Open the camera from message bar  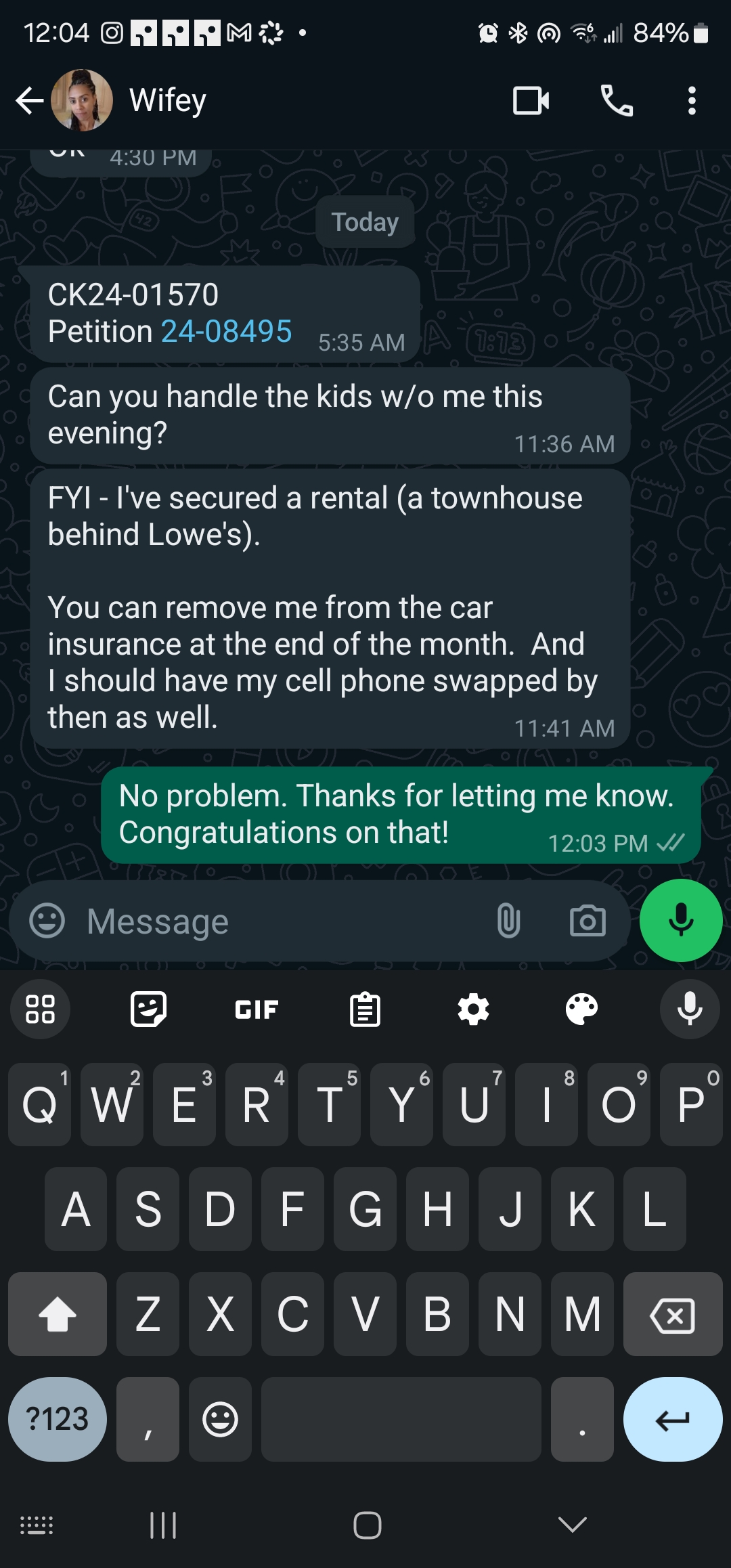tap(587, 921)
